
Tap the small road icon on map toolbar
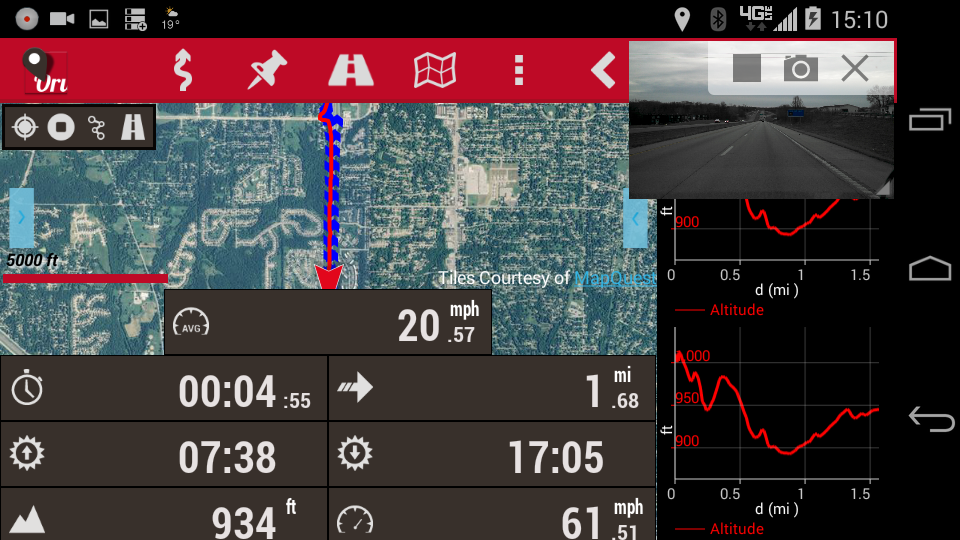coord(133,127)
